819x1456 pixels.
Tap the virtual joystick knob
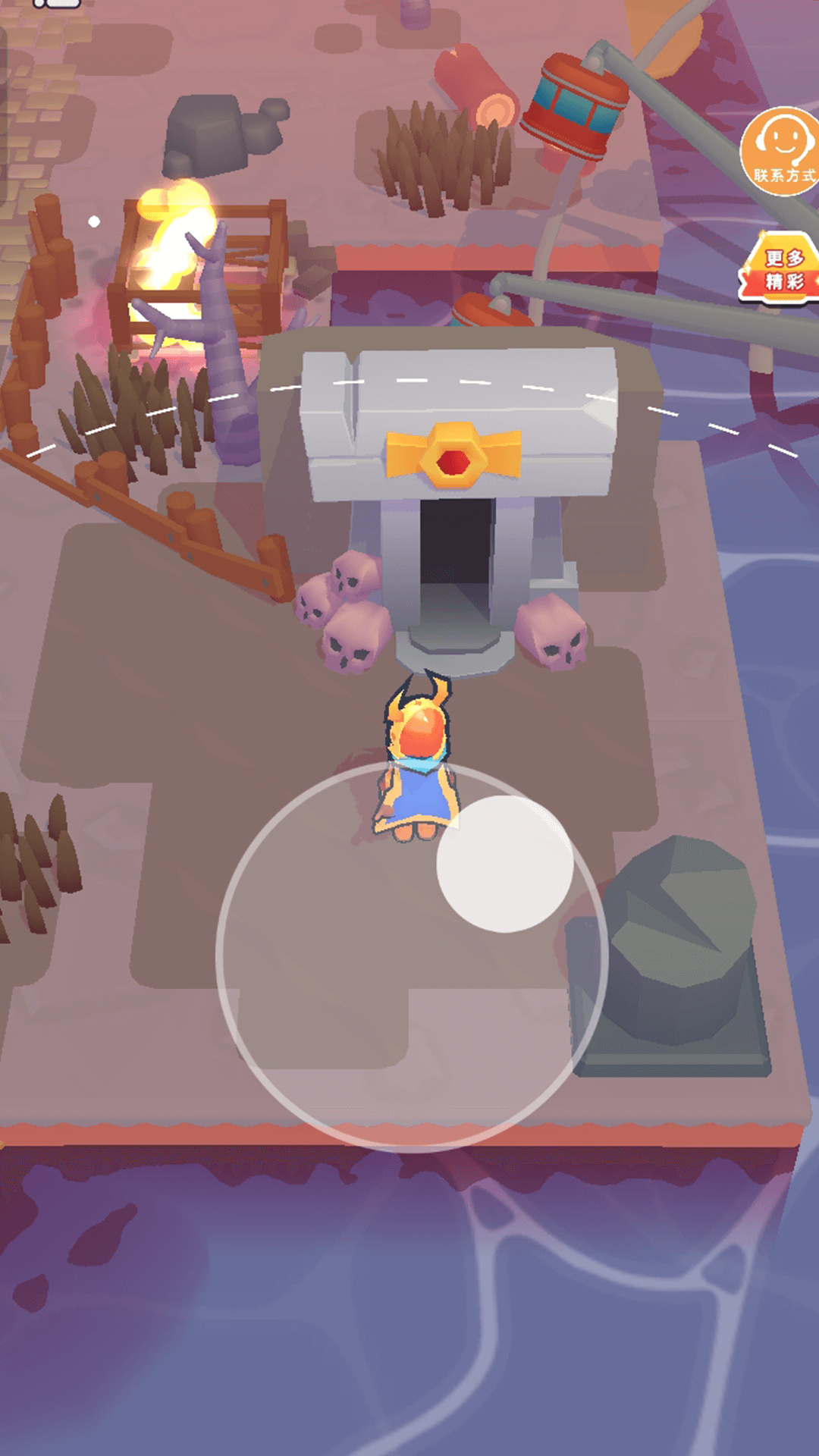click(x=504, y=864)
